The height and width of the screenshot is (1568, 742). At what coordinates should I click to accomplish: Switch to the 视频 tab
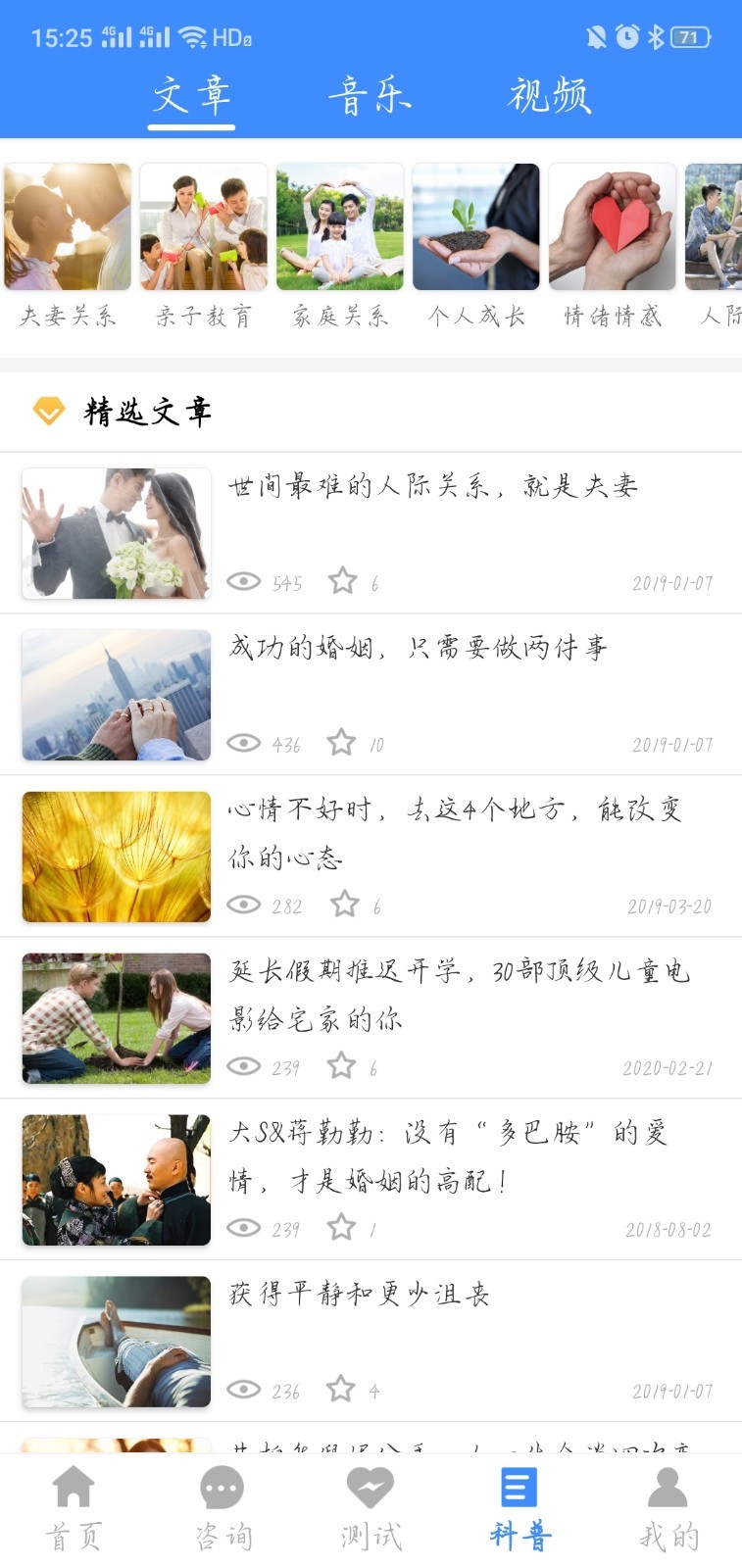pos(549,96)
